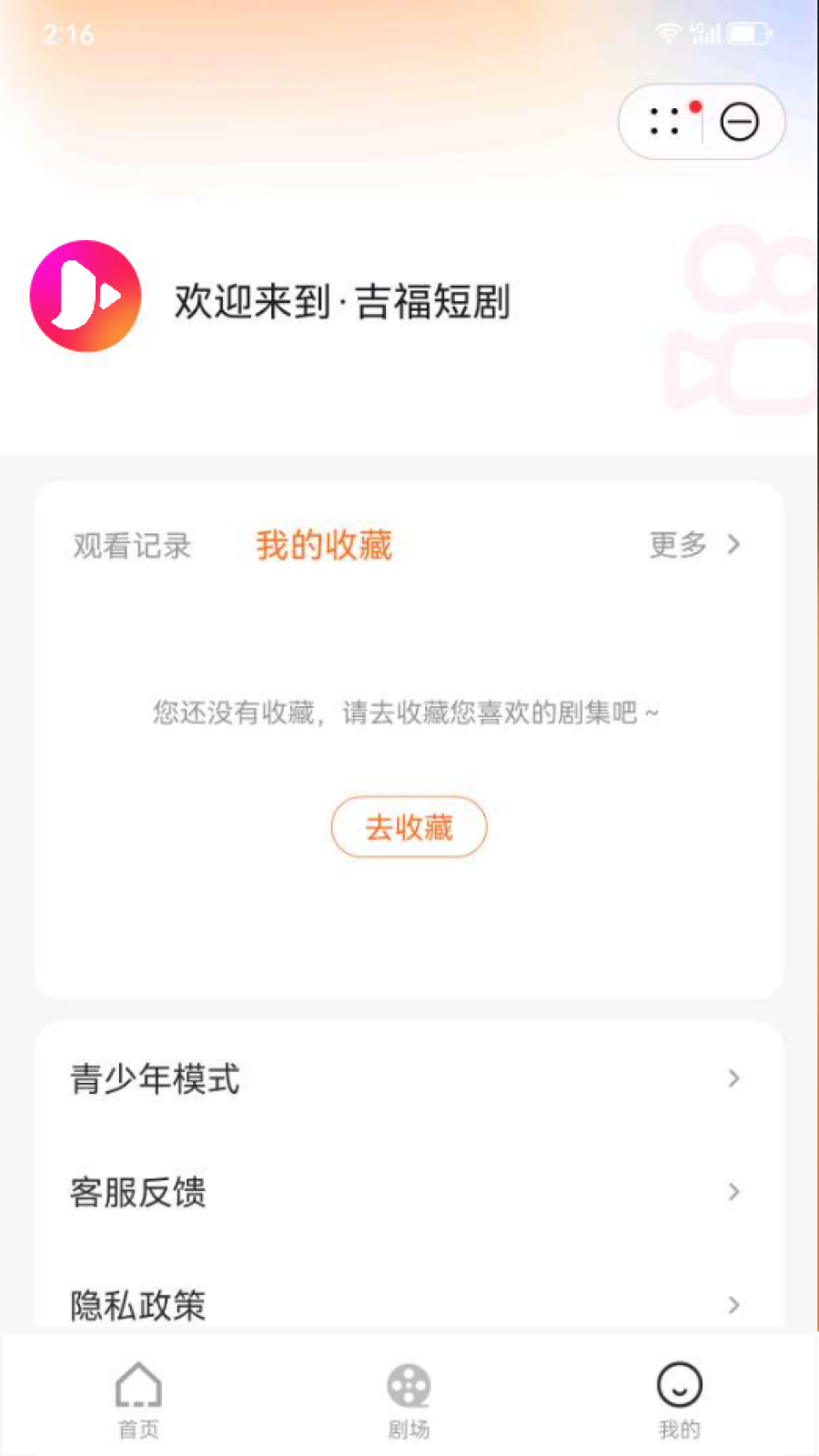
Task: Open 青少年模式 settings
Action: (408, 1079)
